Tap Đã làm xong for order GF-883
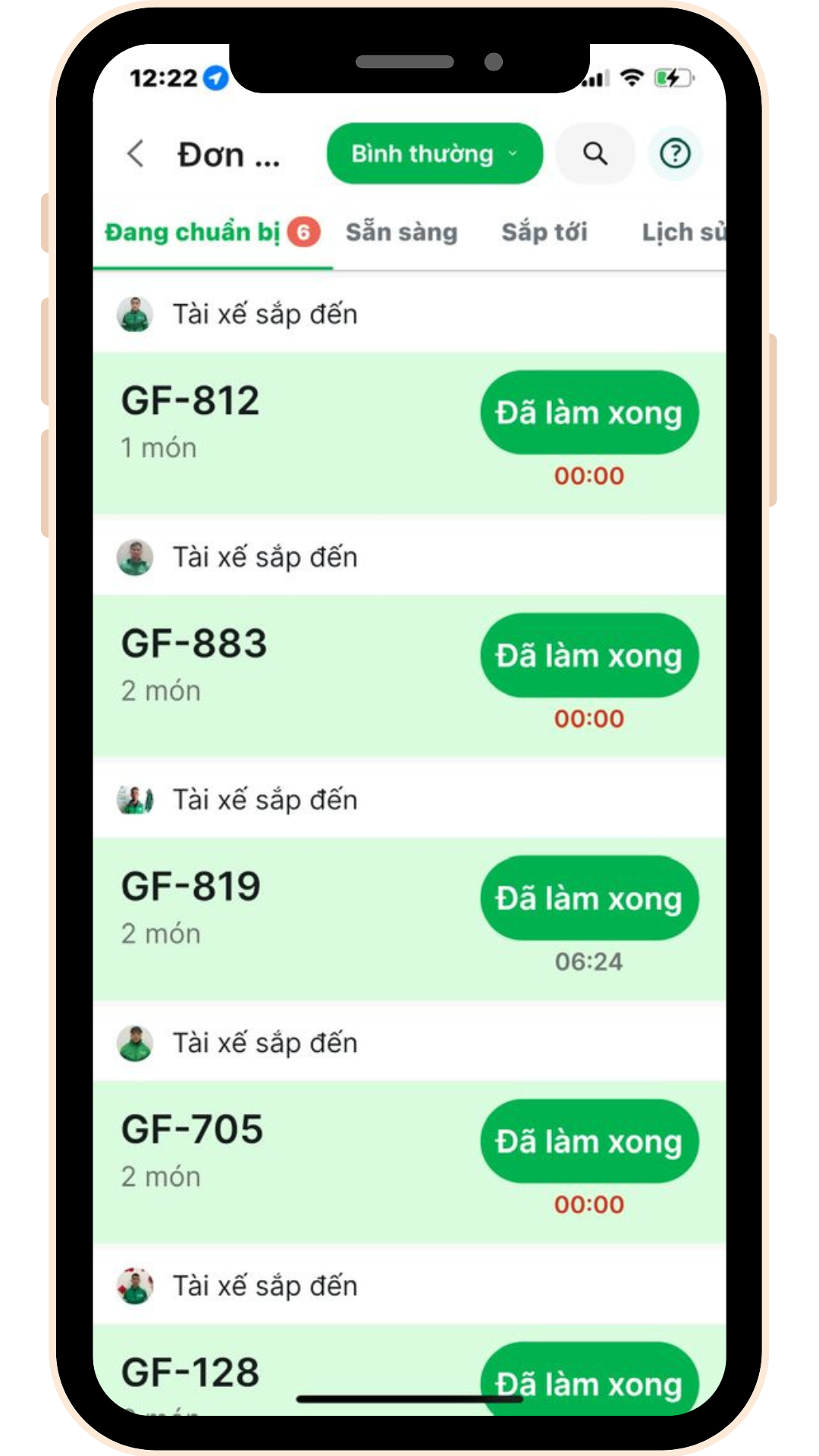The height and width of the screenshot is (1456, 819). click(589, 656)
